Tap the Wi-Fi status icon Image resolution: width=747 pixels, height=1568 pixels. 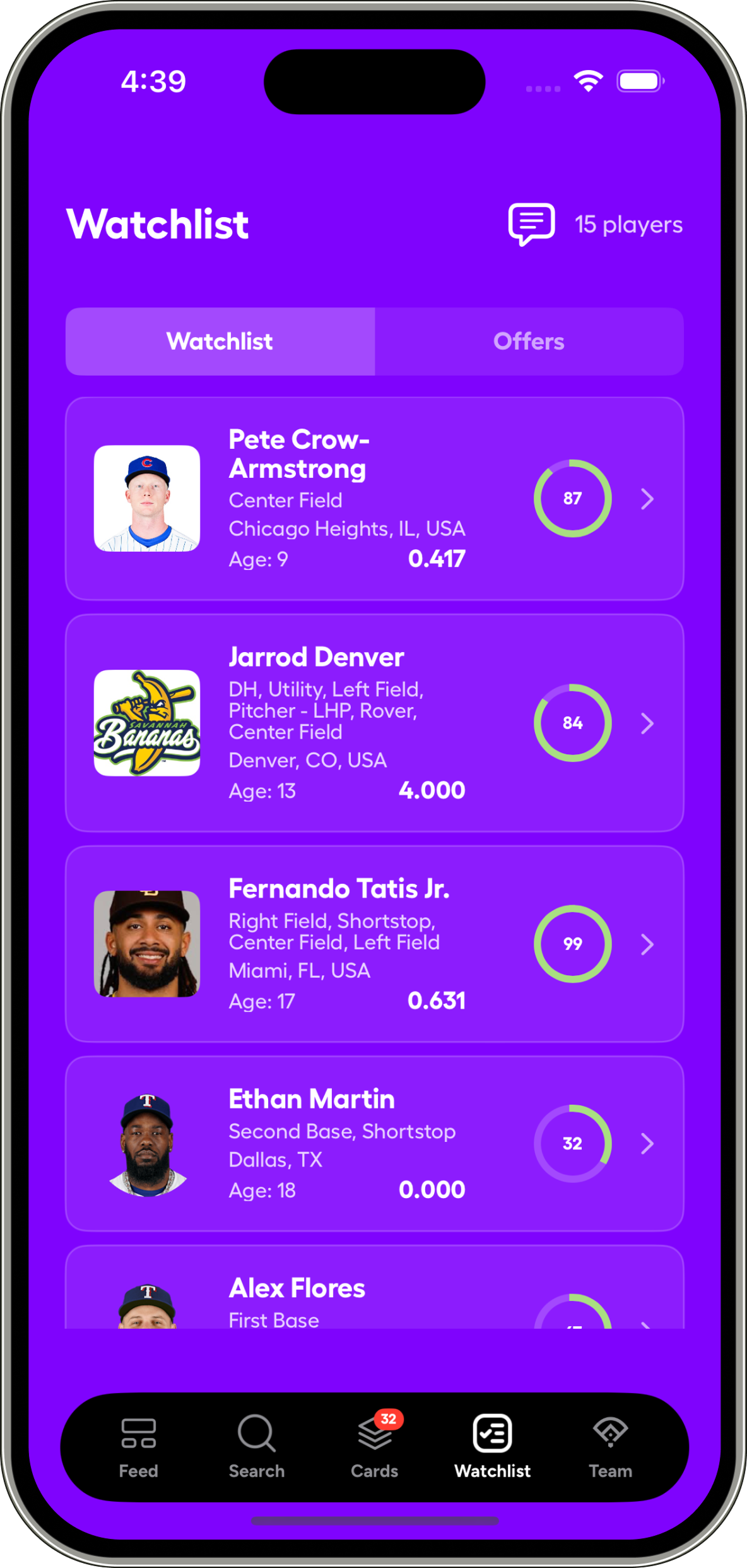pos(587,80)
